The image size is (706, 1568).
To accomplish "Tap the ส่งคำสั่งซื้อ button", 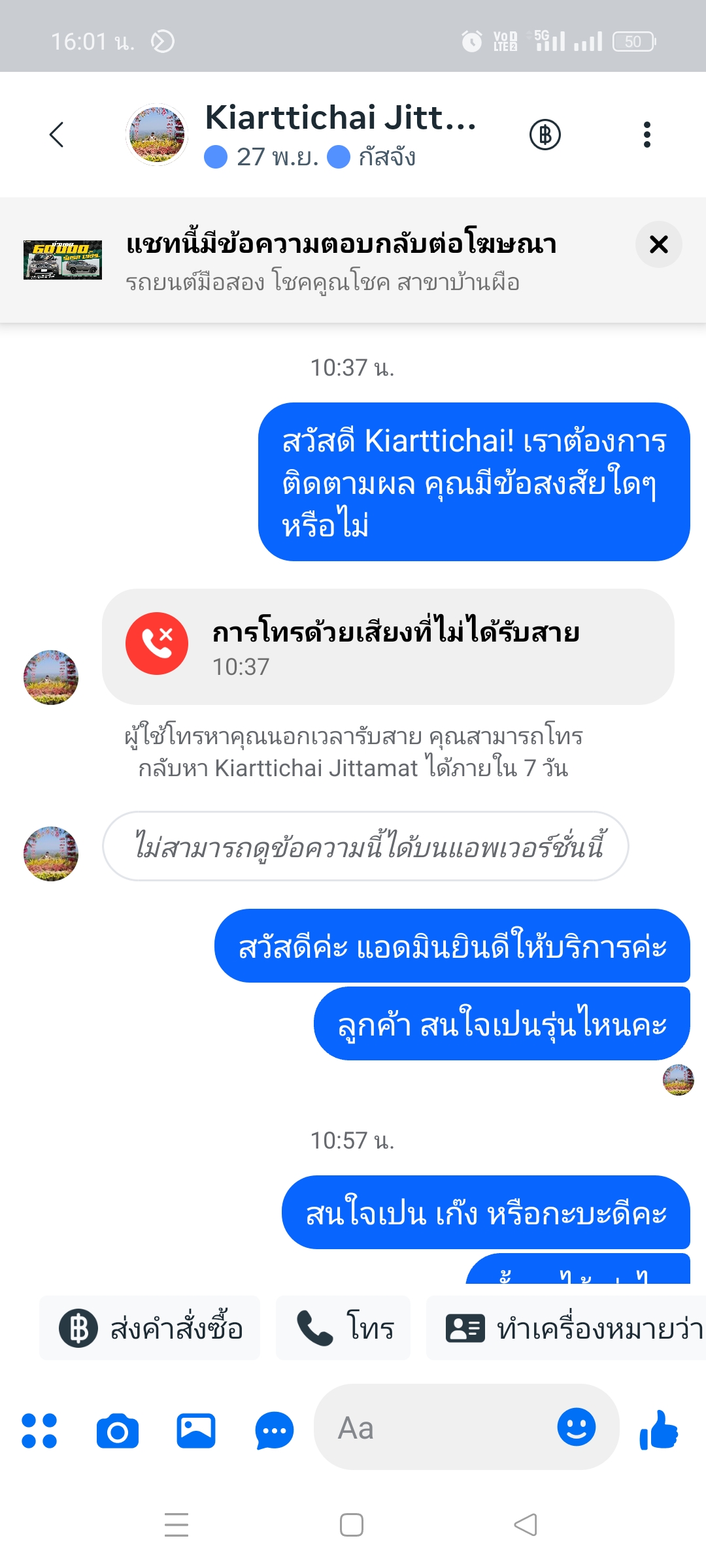I will click(150, 1328).
